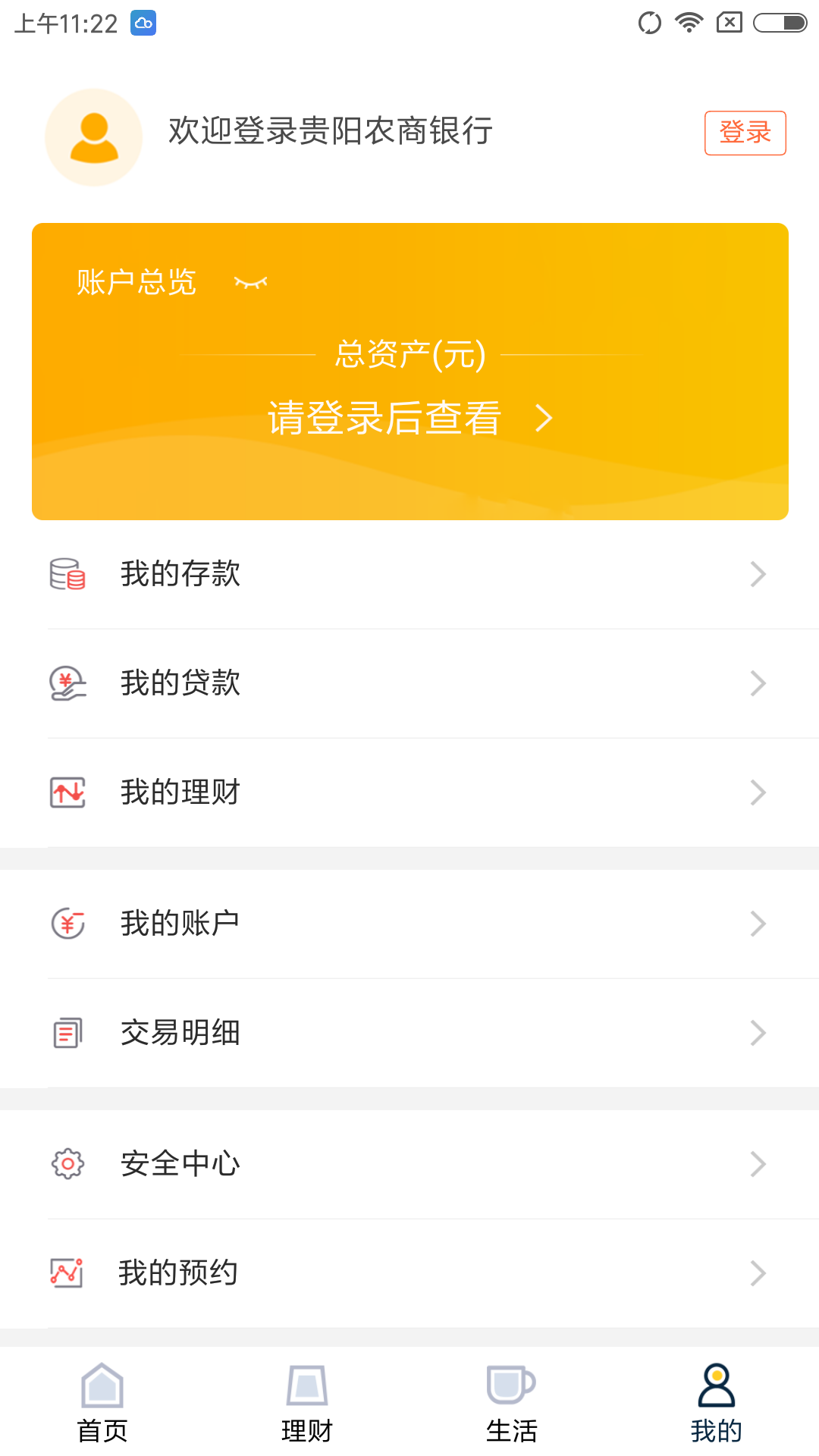Select the 我的 tab

pos(717,1403)
